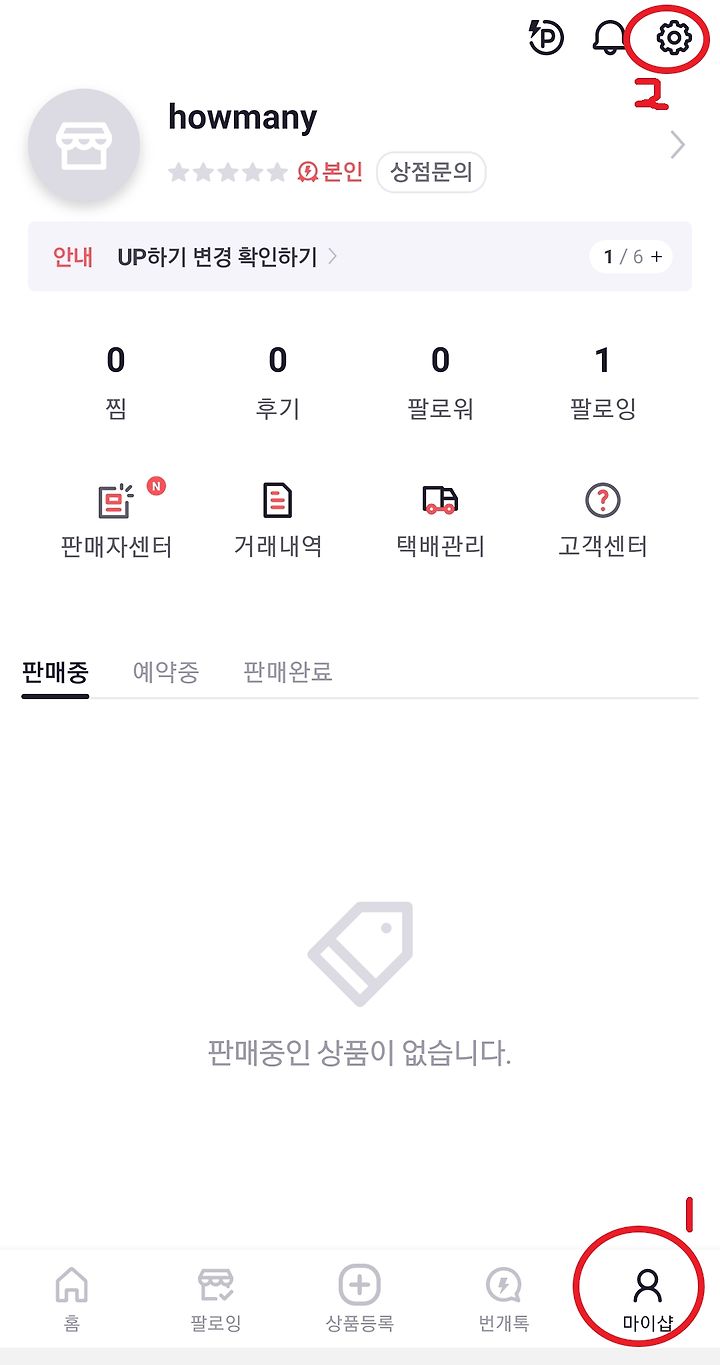Open 상품등록 in bottom navigation

pyautogui.click(x=360, y=1299)
